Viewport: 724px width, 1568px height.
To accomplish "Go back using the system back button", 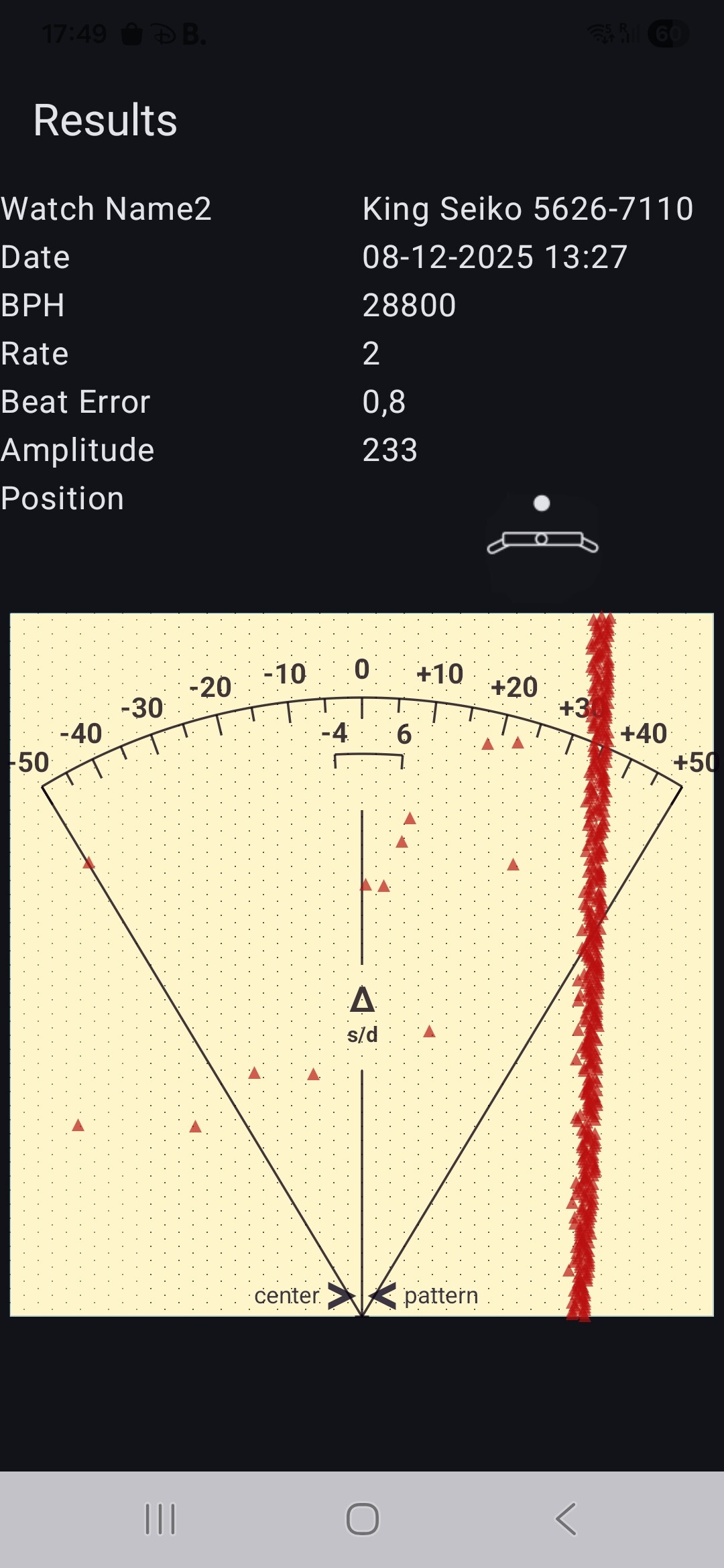I will point(566,1518).
